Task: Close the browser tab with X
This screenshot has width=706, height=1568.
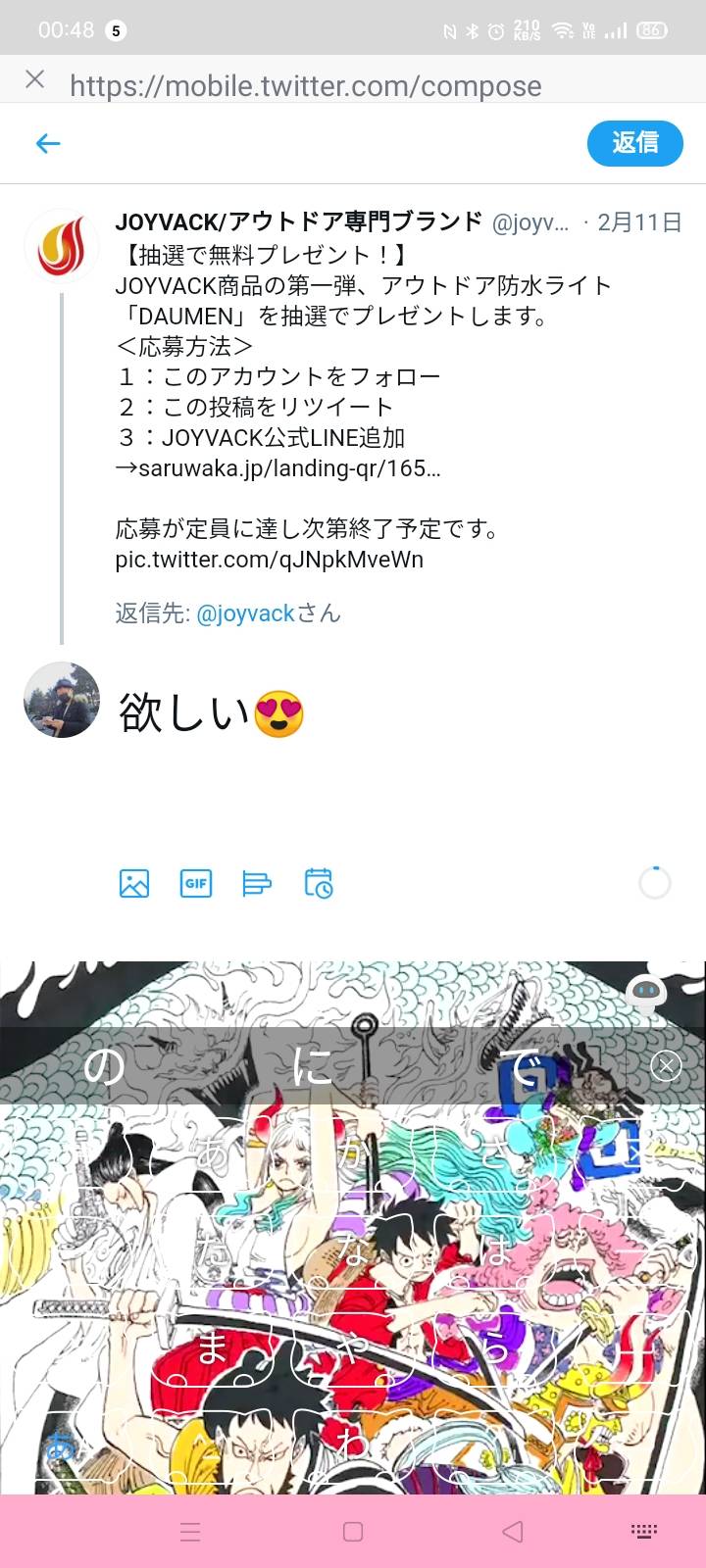Action: [34, 79]
